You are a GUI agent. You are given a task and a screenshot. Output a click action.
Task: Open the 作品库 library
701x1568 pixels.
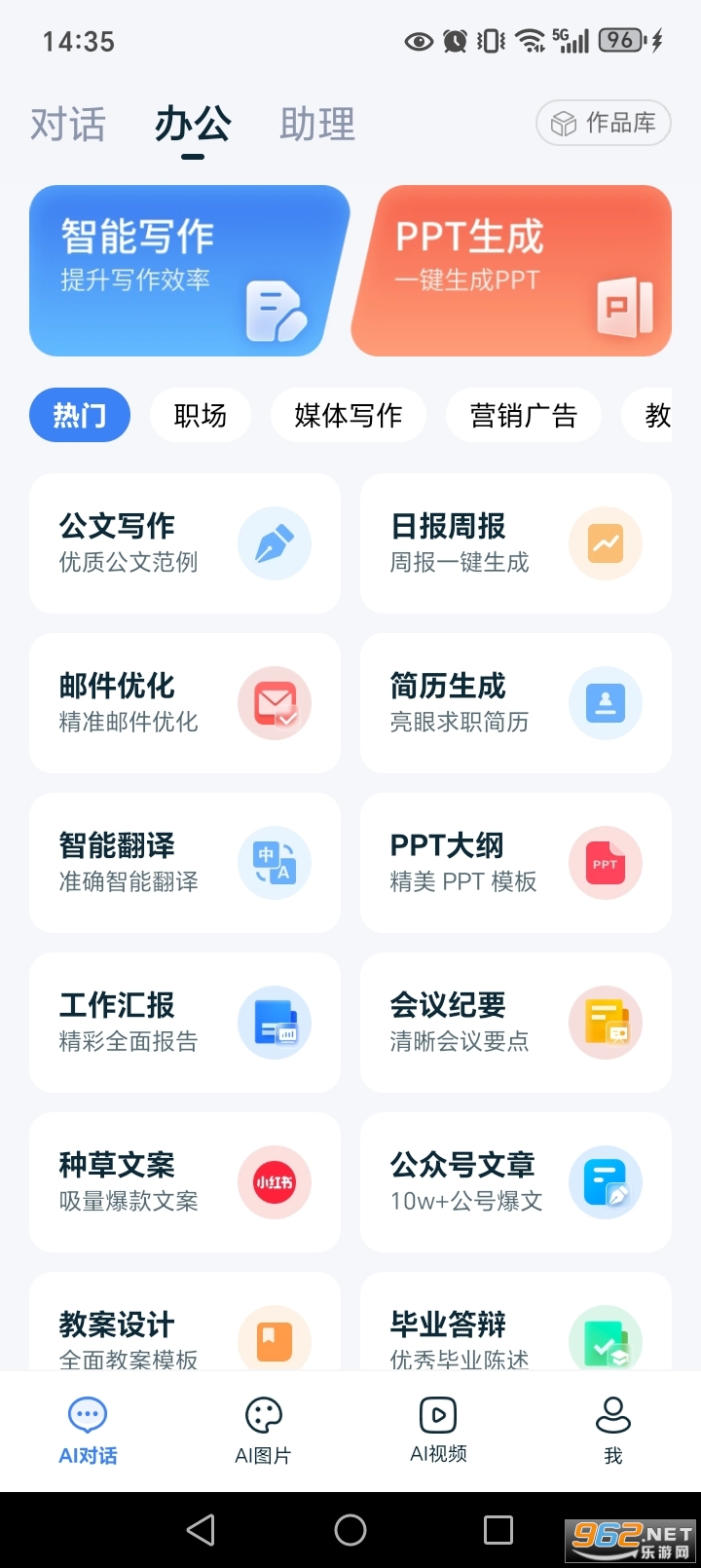point(603,123)
